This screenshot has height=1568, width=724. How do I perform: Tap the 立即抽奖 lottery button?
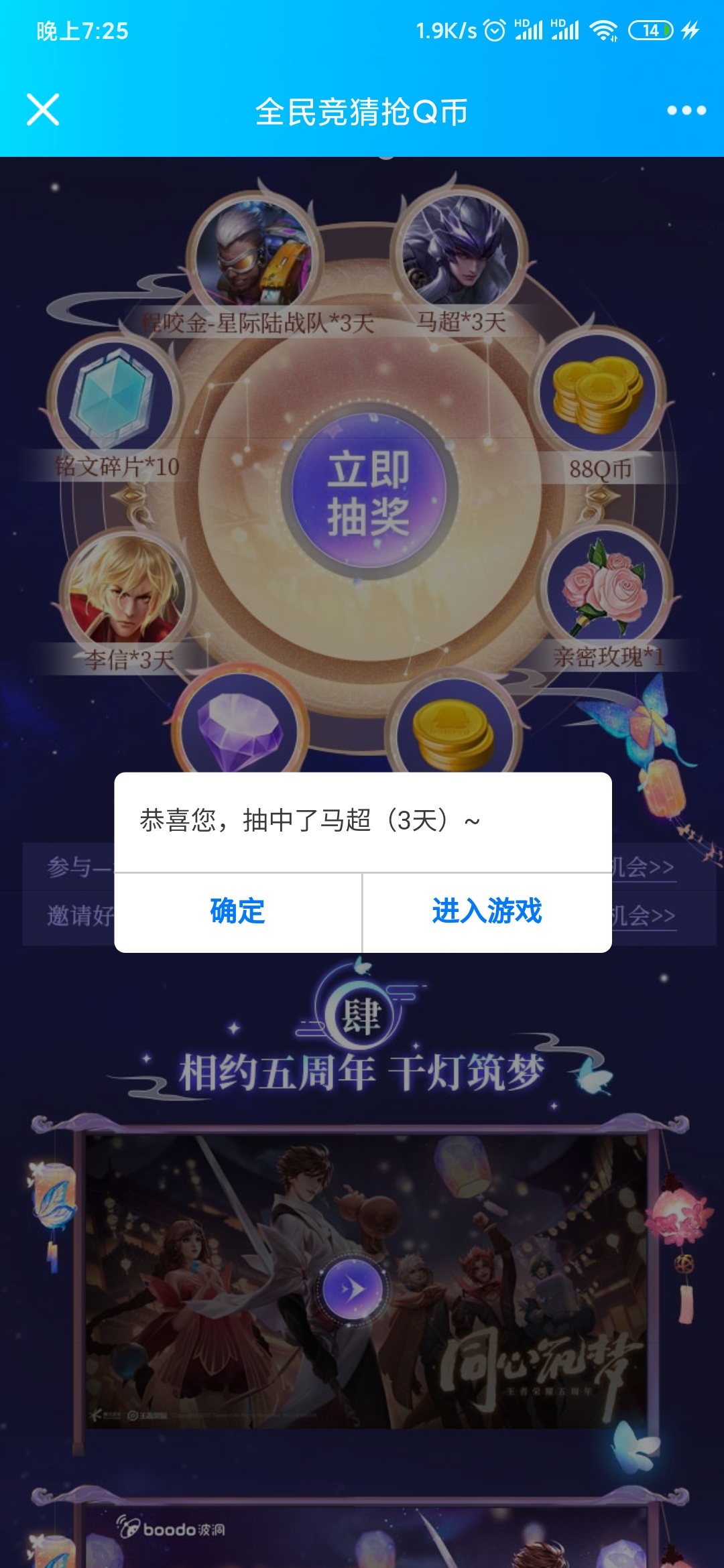pos(369,493)
